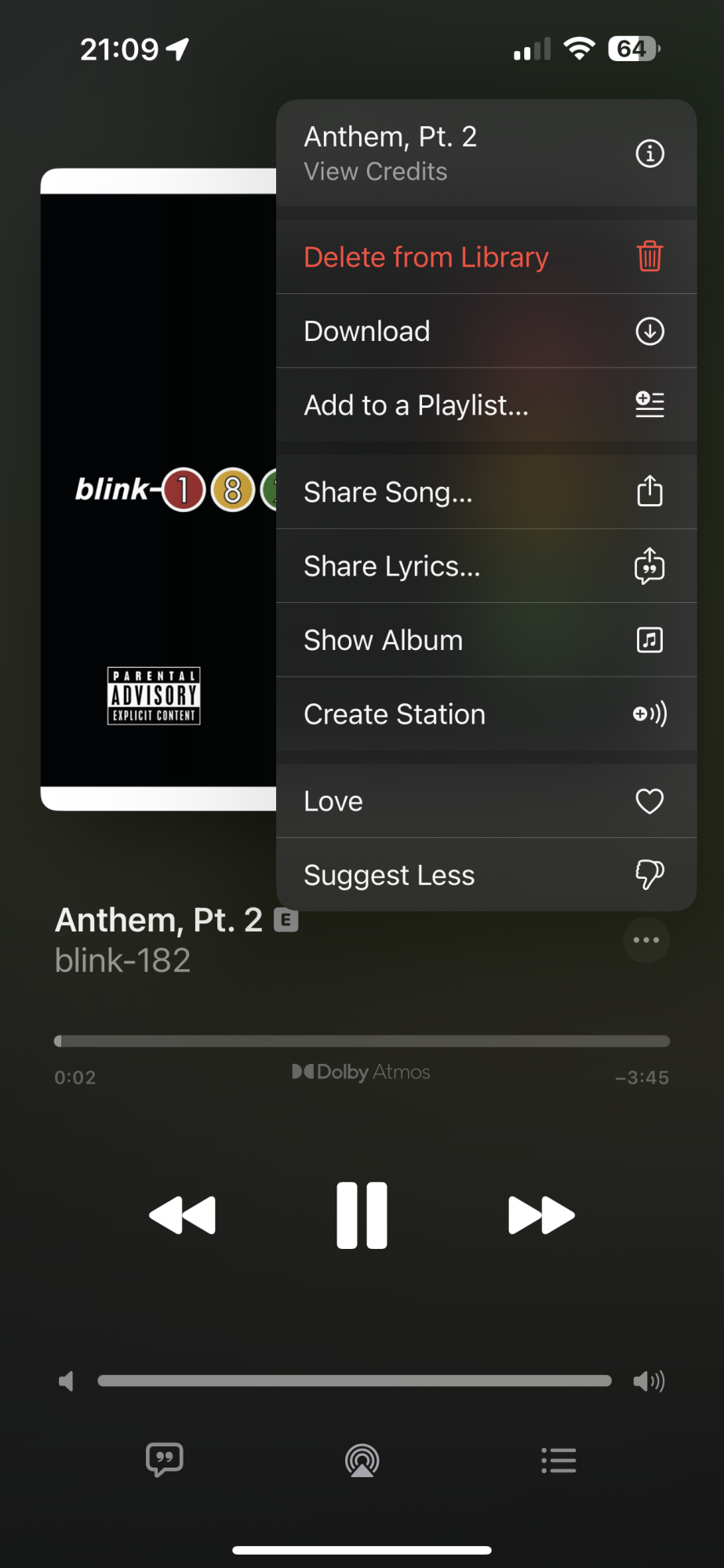
Task: Choose Suggest Less
Action: [486, 875]
